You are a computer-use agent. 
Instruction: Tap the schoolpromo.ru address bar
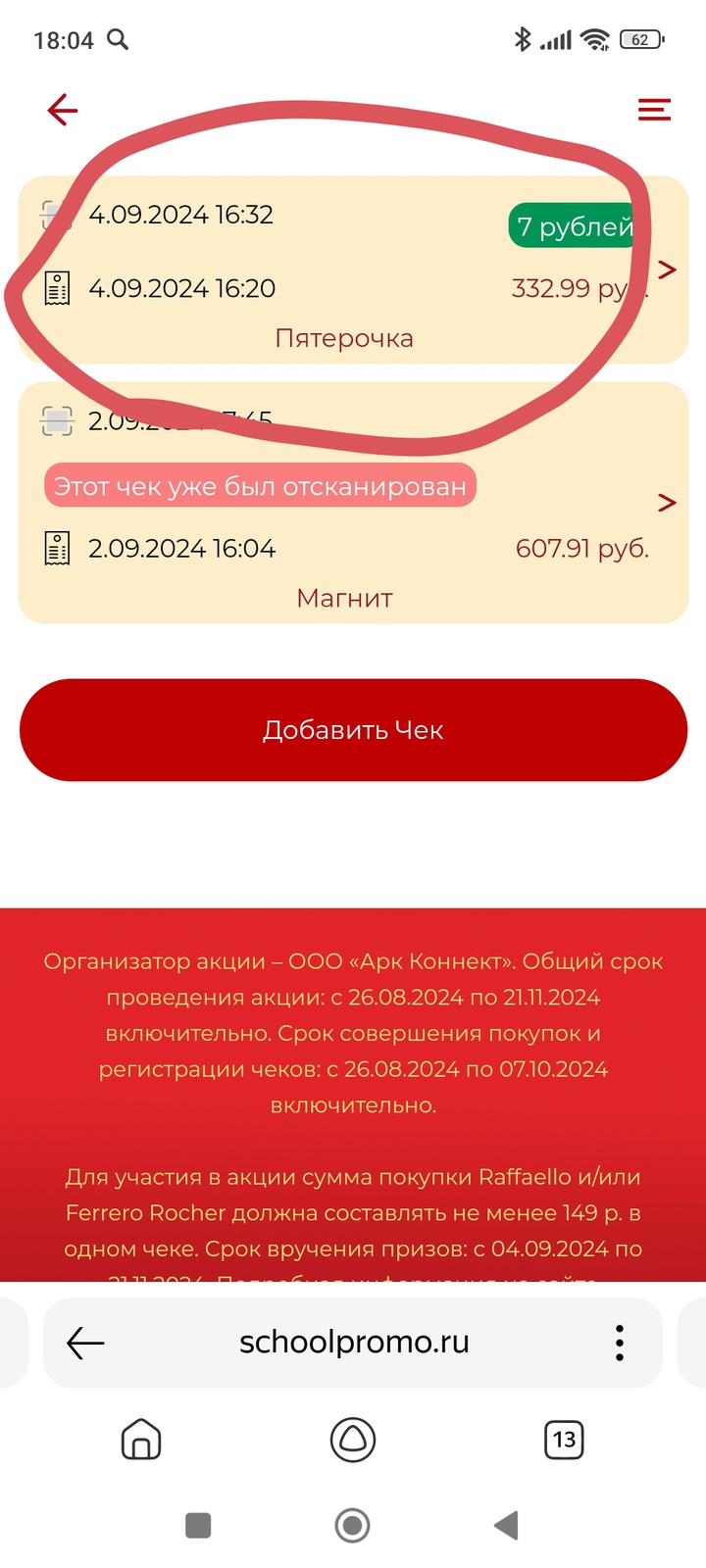click(354, 1343)
